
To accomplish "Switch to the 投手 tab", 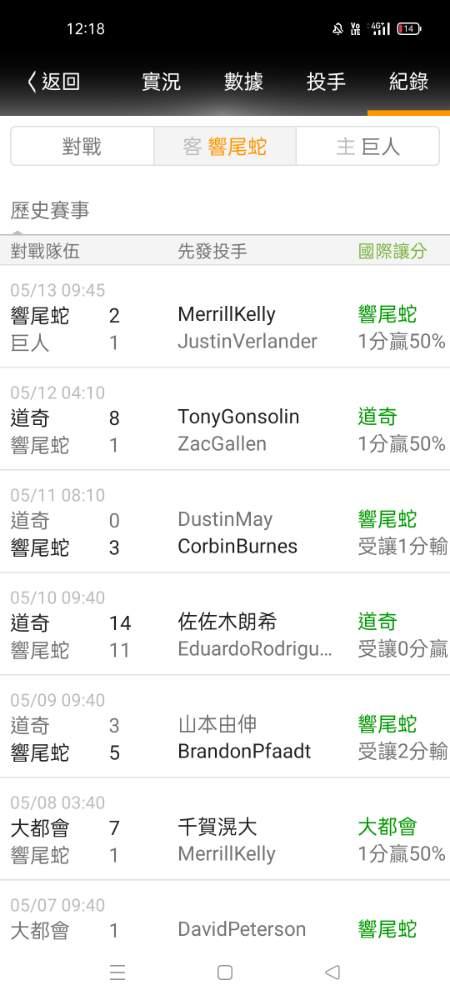I will (326, 82).
